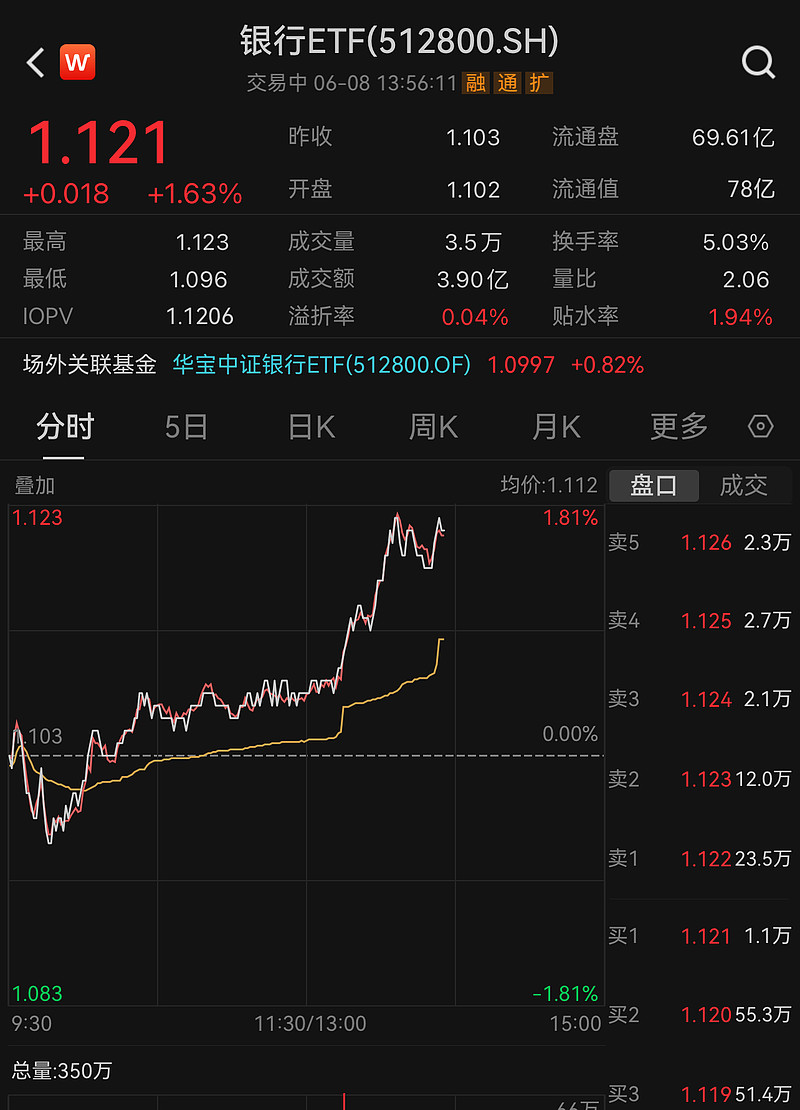Screen dimensions: 800x1110
Task: Tap the 卖1 price 1.122 row
Action: (x=700, y=859)
